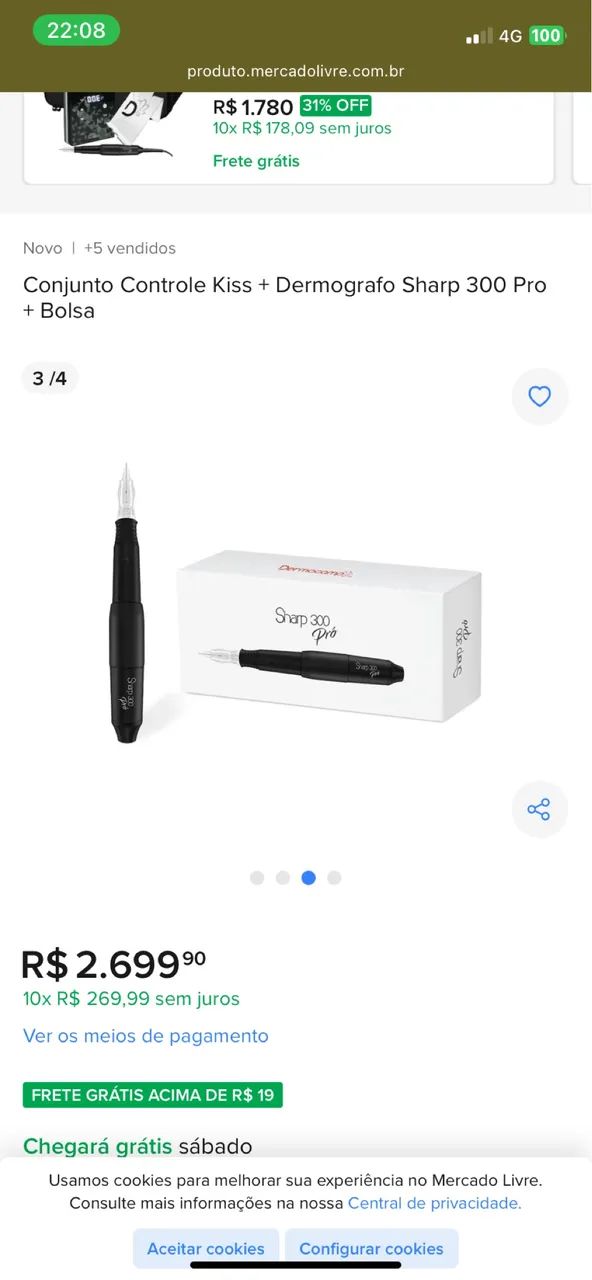
Task: Open the R$ 1.780 related product card
Action: [288, 137]
